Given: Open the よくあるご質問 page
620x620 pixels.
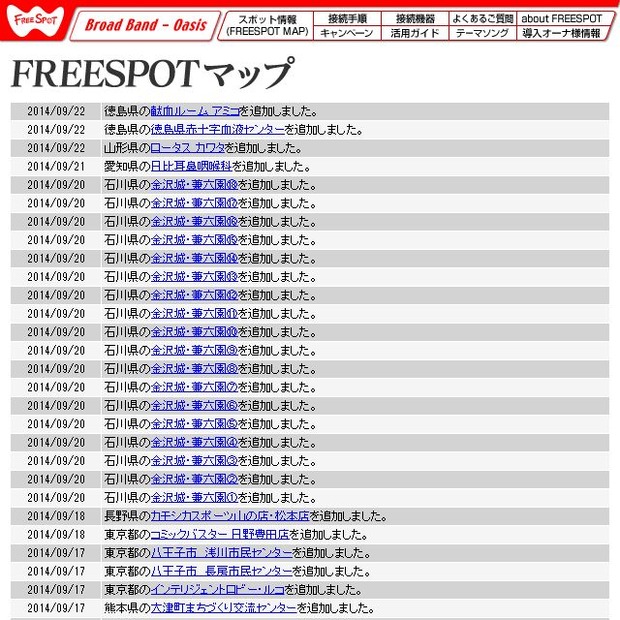Looking at the screenshot, I should [x=483, y=18].
